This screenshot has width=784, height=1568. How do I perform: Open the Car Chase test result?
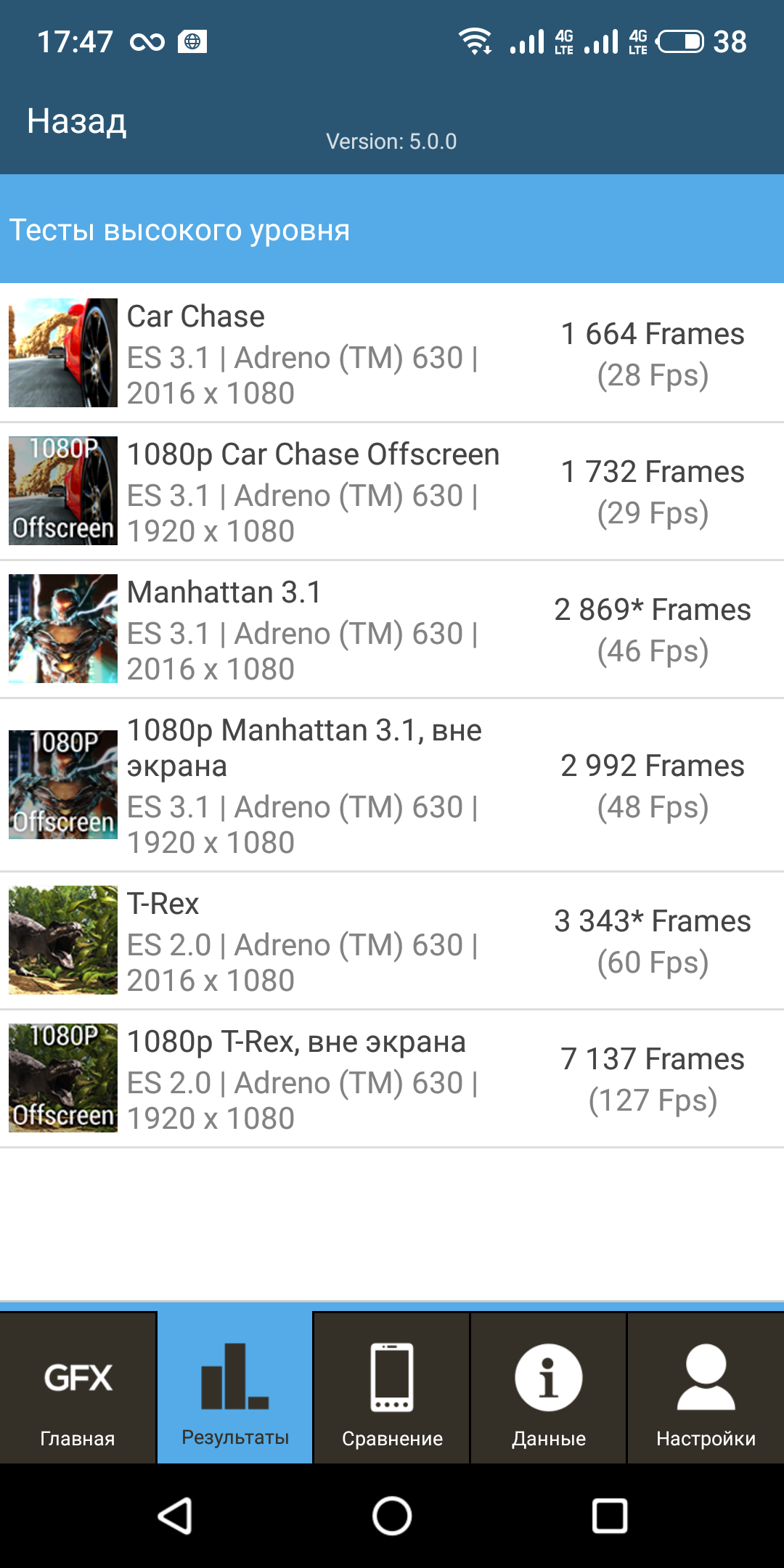pos(392,354)
